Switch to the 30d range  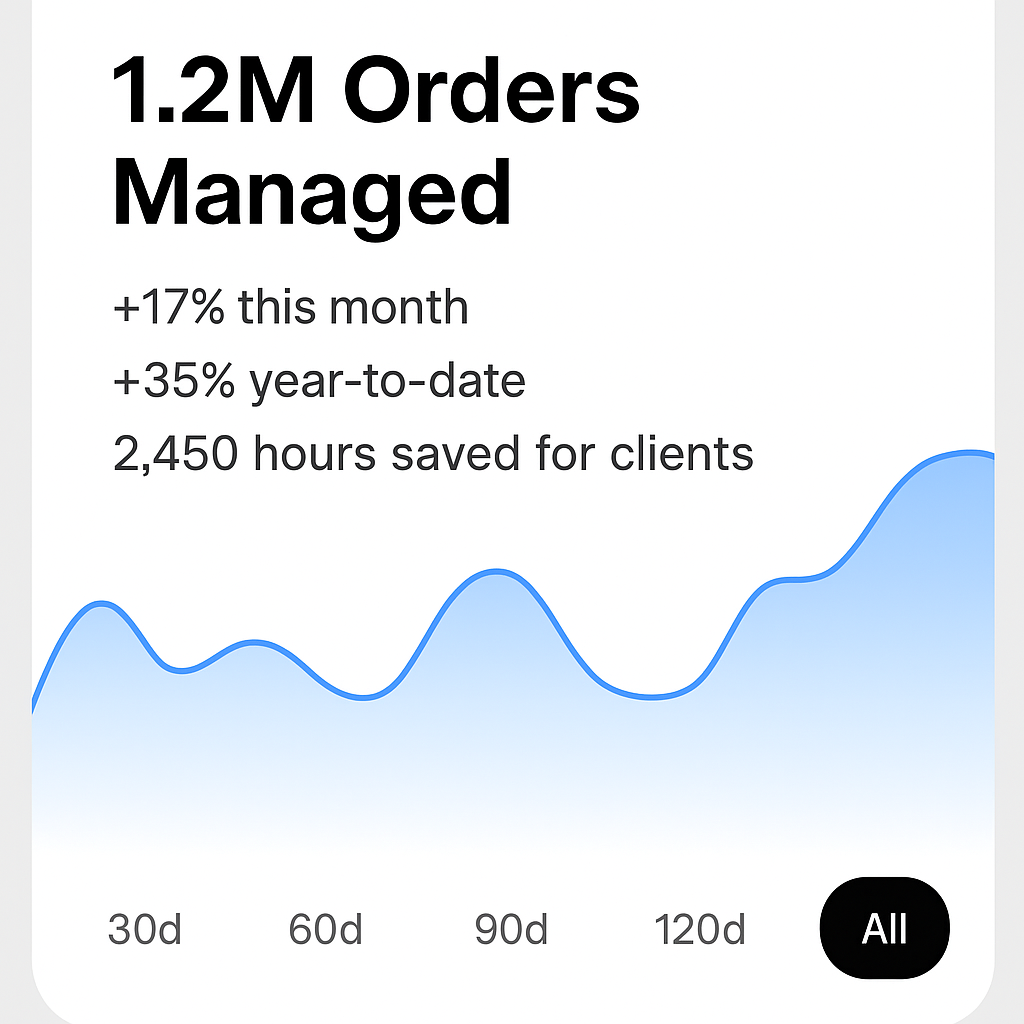click(x=145, y=930)
